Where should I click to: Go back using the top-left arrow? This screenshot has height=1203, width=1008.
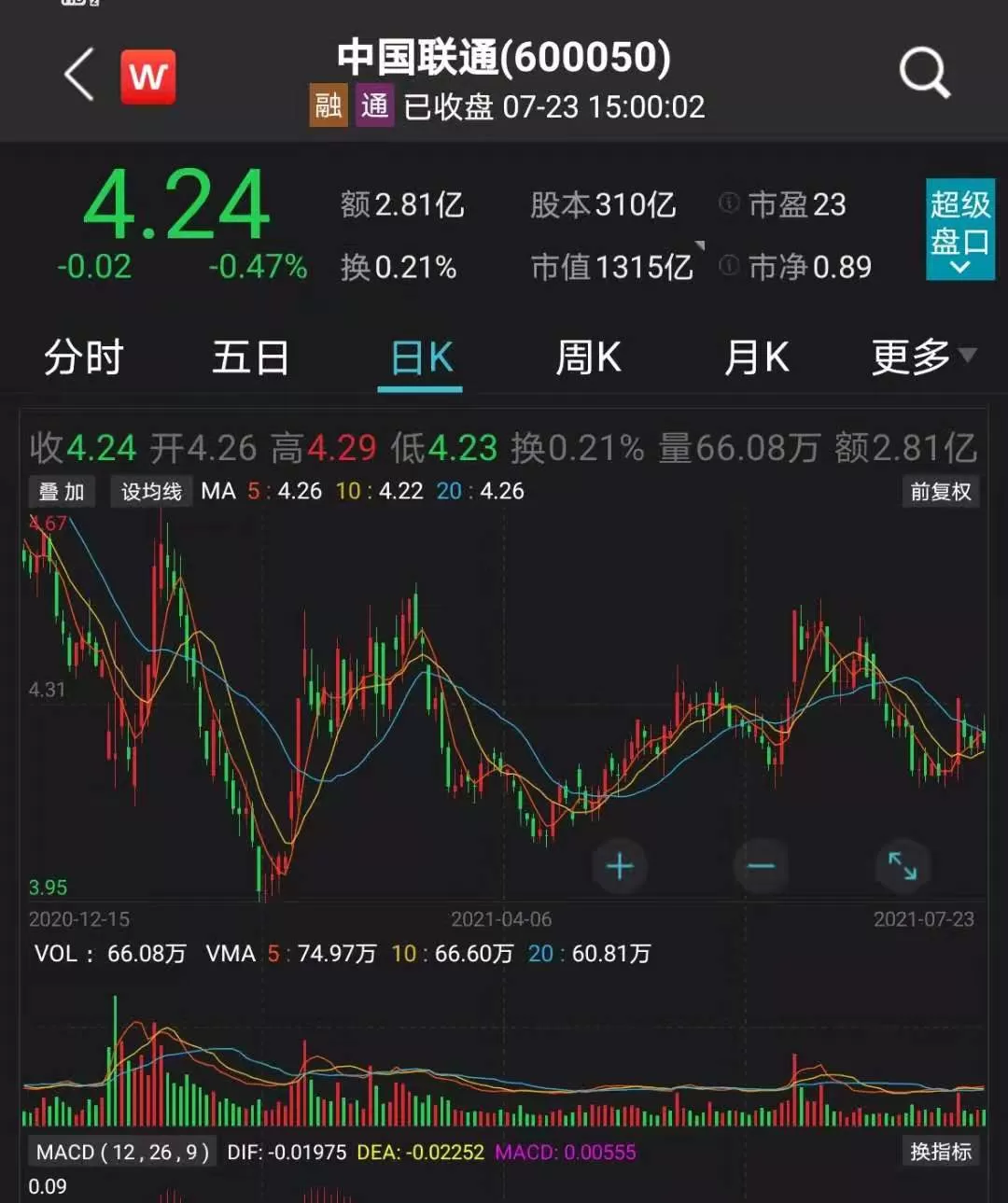tap(79, 74)
